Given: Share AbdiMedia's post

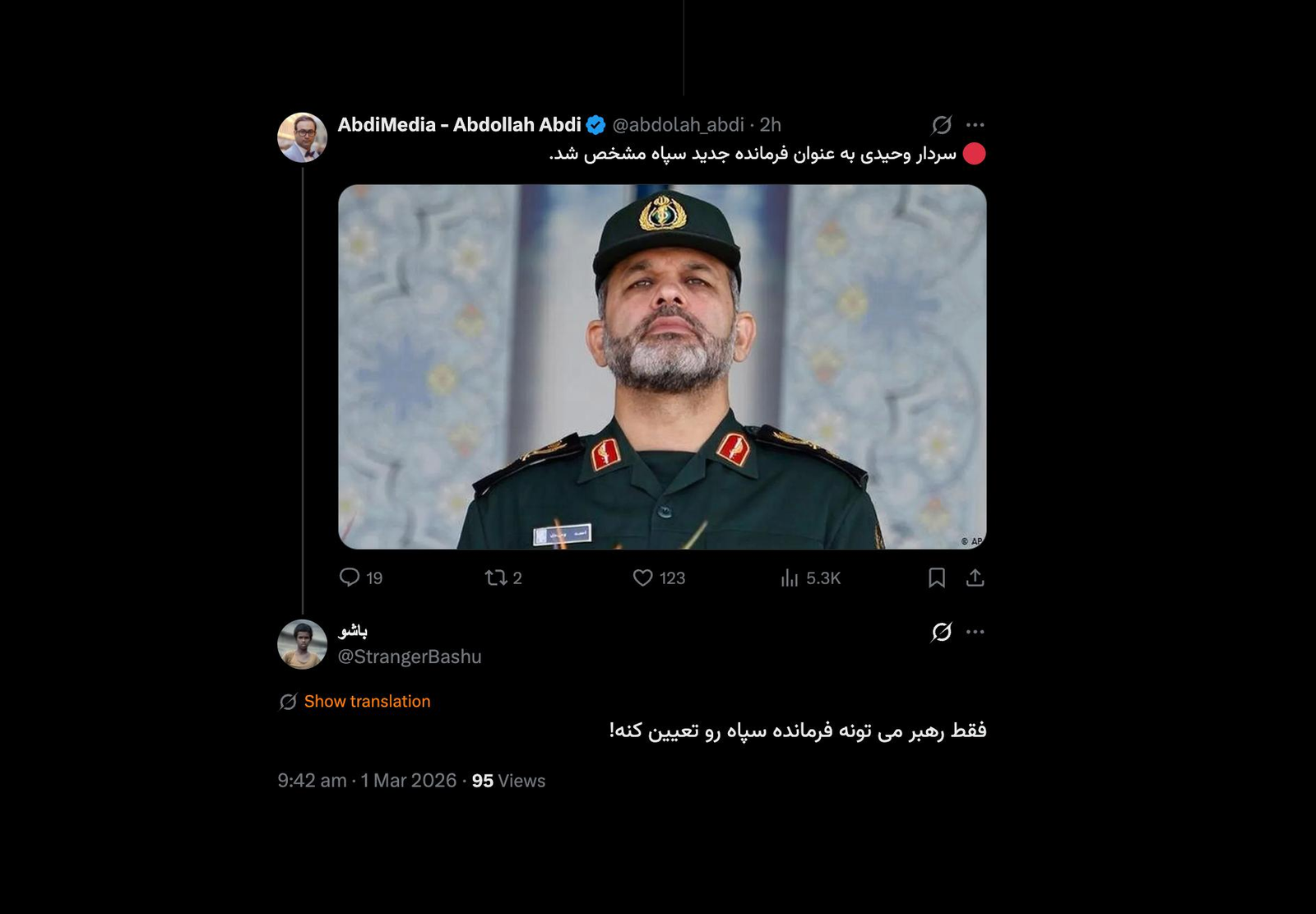Looking at the screenshot, I should tap(975, 578).
